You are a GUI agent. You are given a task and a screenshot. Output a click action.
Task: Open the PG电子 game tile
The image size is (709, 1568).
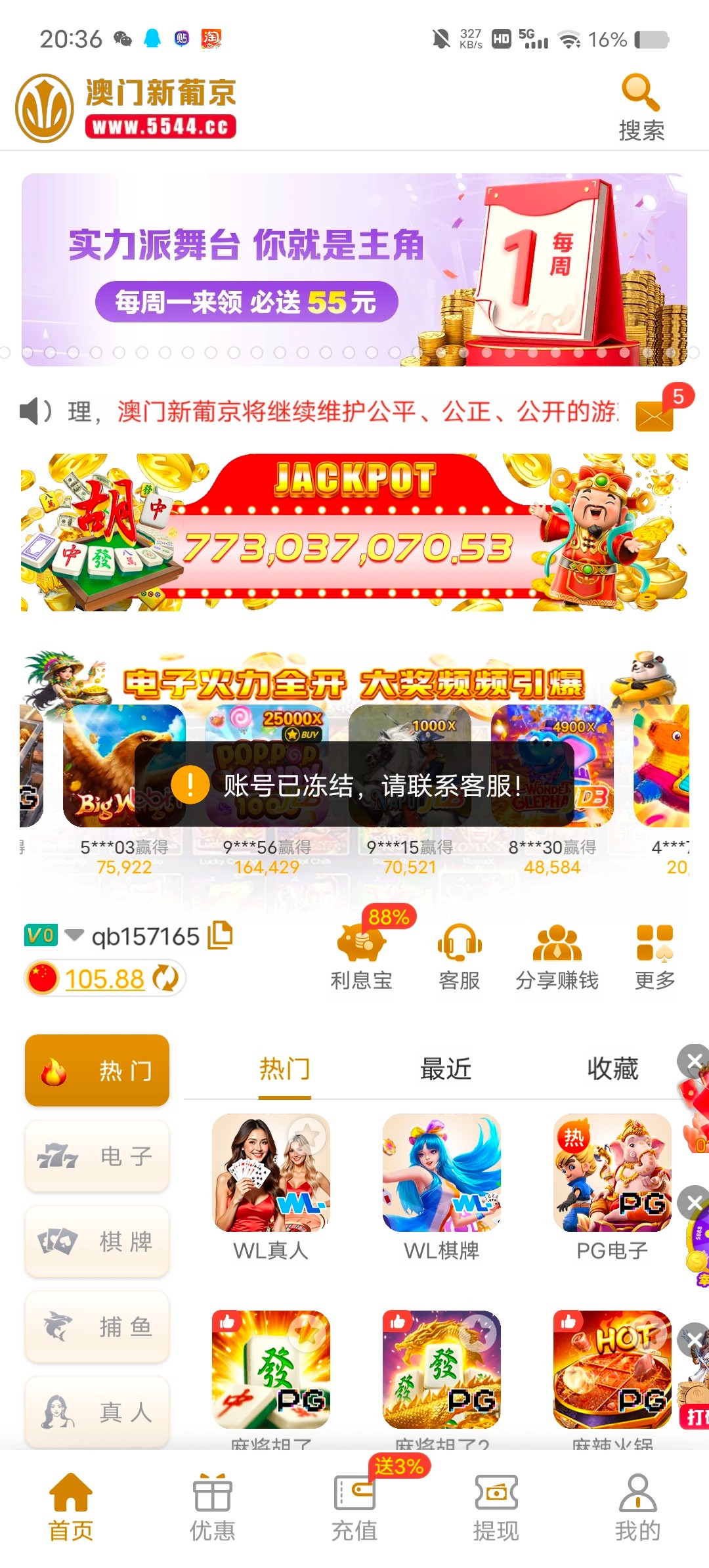click(612, 1186)
